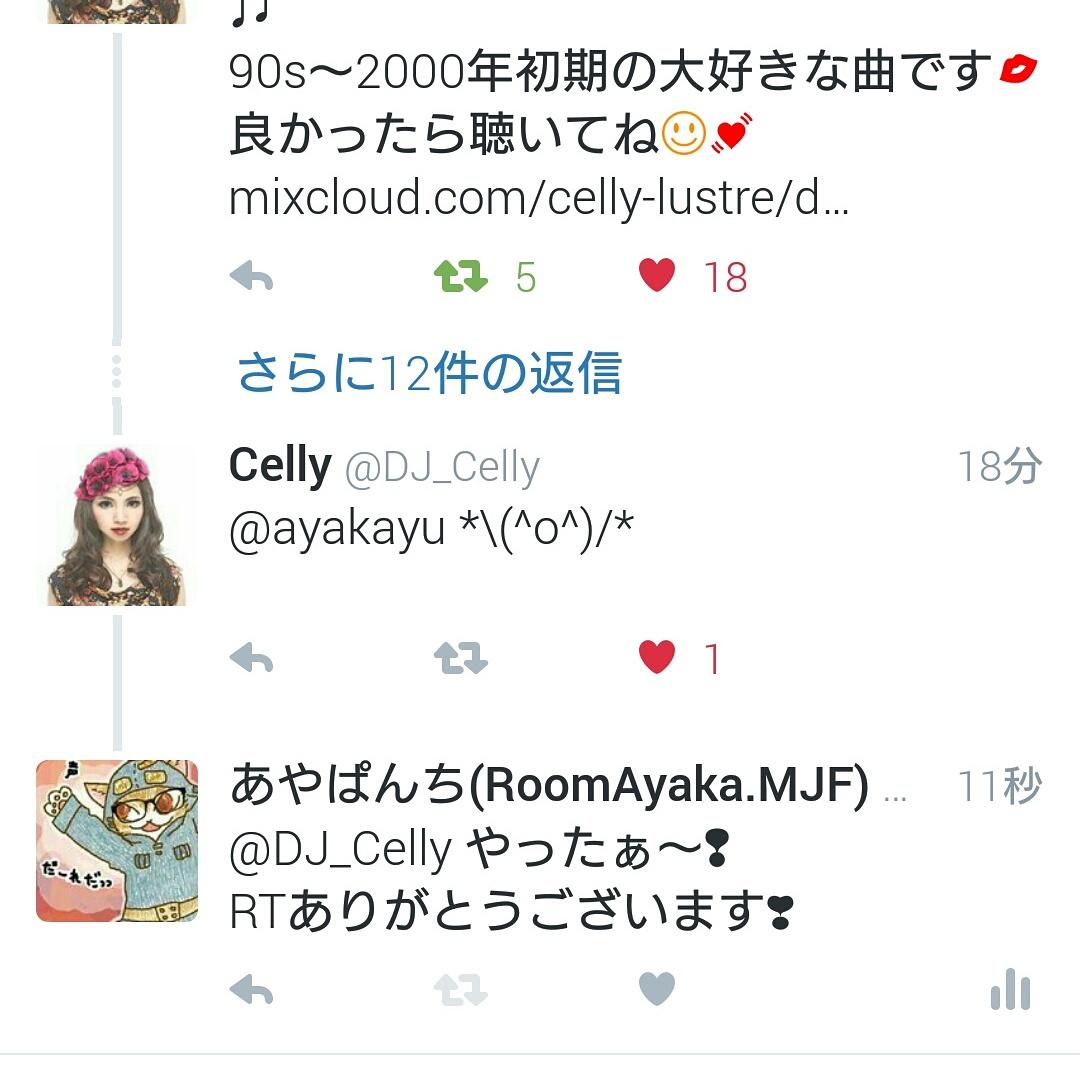The image size is (1080, 1080).
Task: Unlike the tweet with 18 likes
Action: pos(657,276)
